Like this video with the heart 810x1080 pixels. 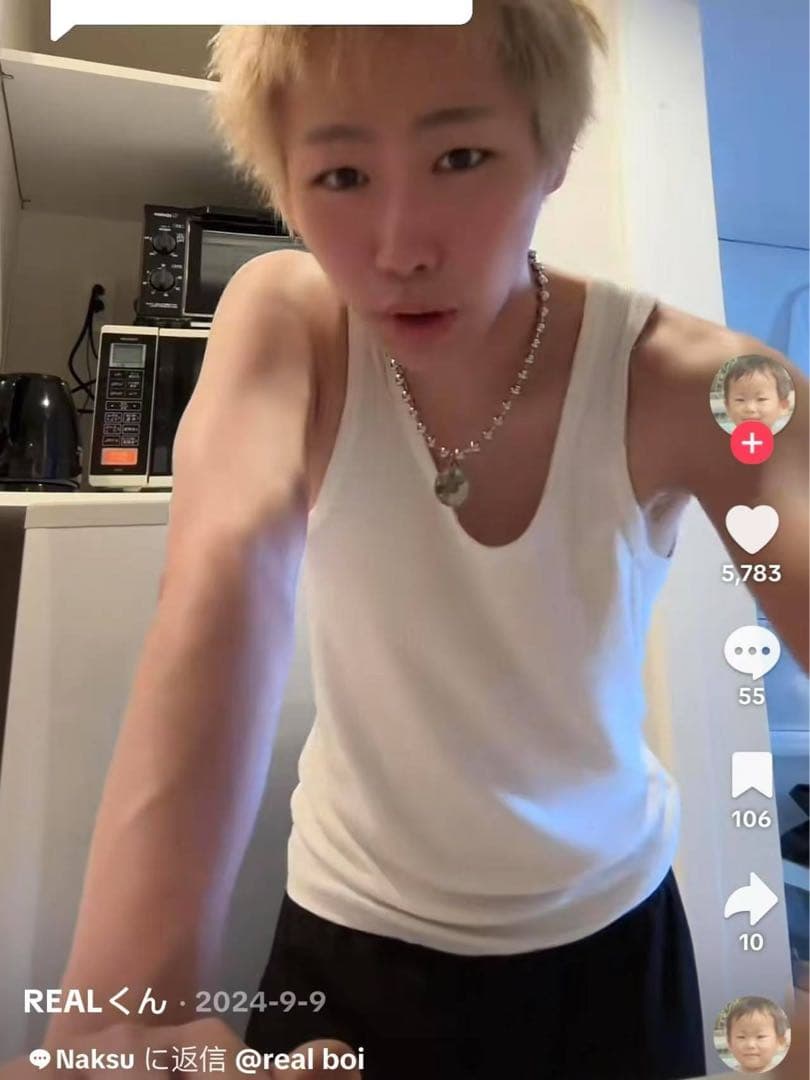point(751,530)
